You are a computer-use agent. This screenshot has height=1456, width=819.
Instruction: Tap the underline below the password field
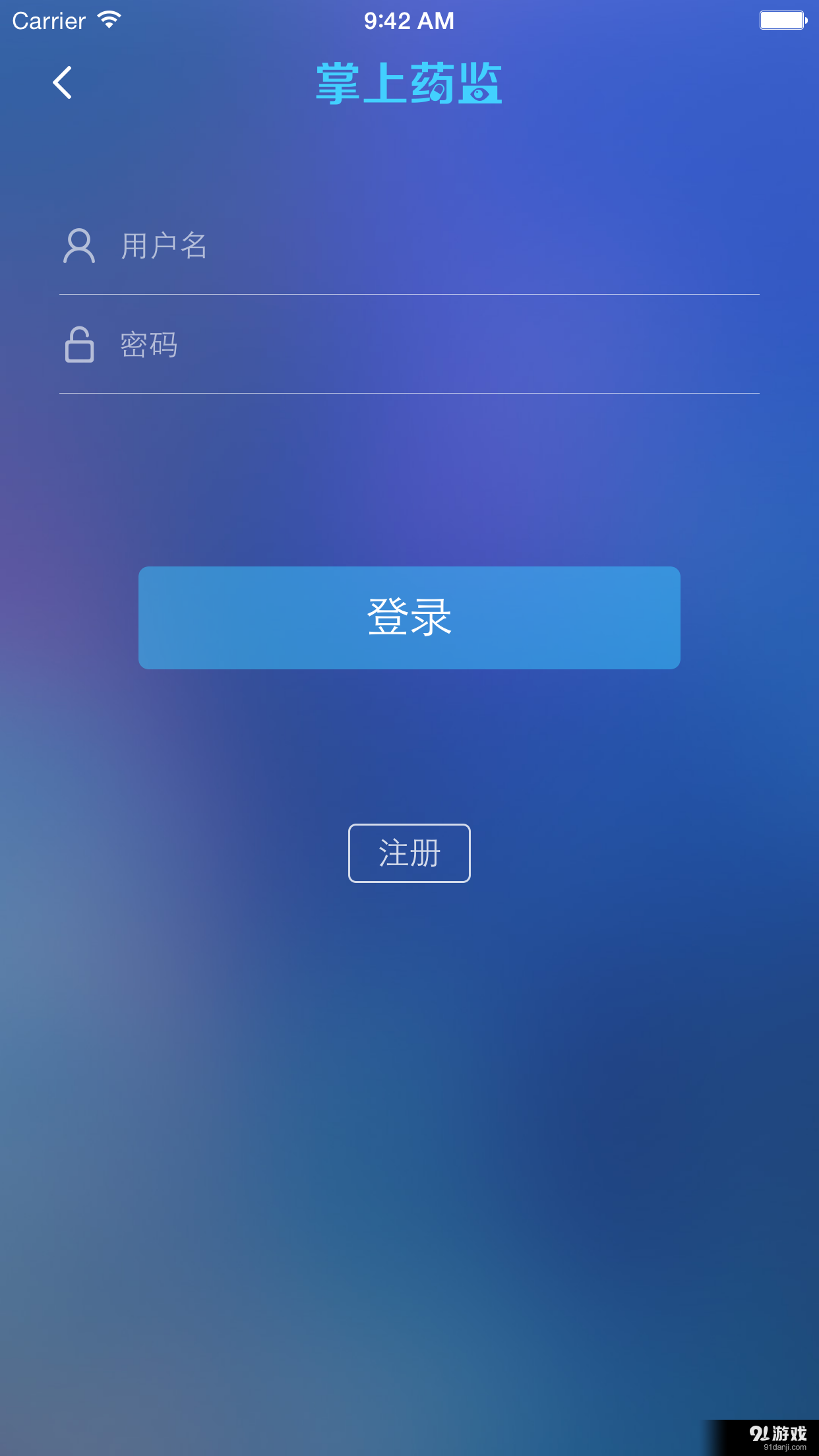[409, 394]
